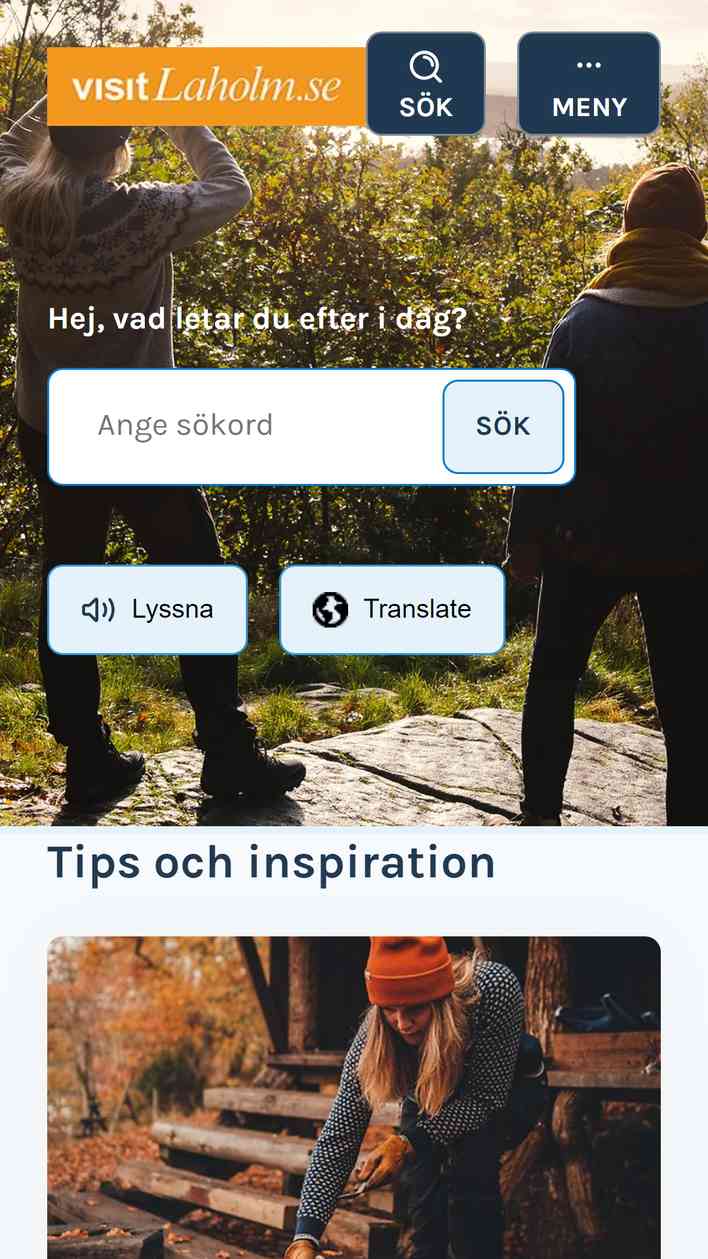The width and height of the screenshot is (708, 1259).
Task: Open the visitLaholm.se home logo link
Action: point(206,86)
